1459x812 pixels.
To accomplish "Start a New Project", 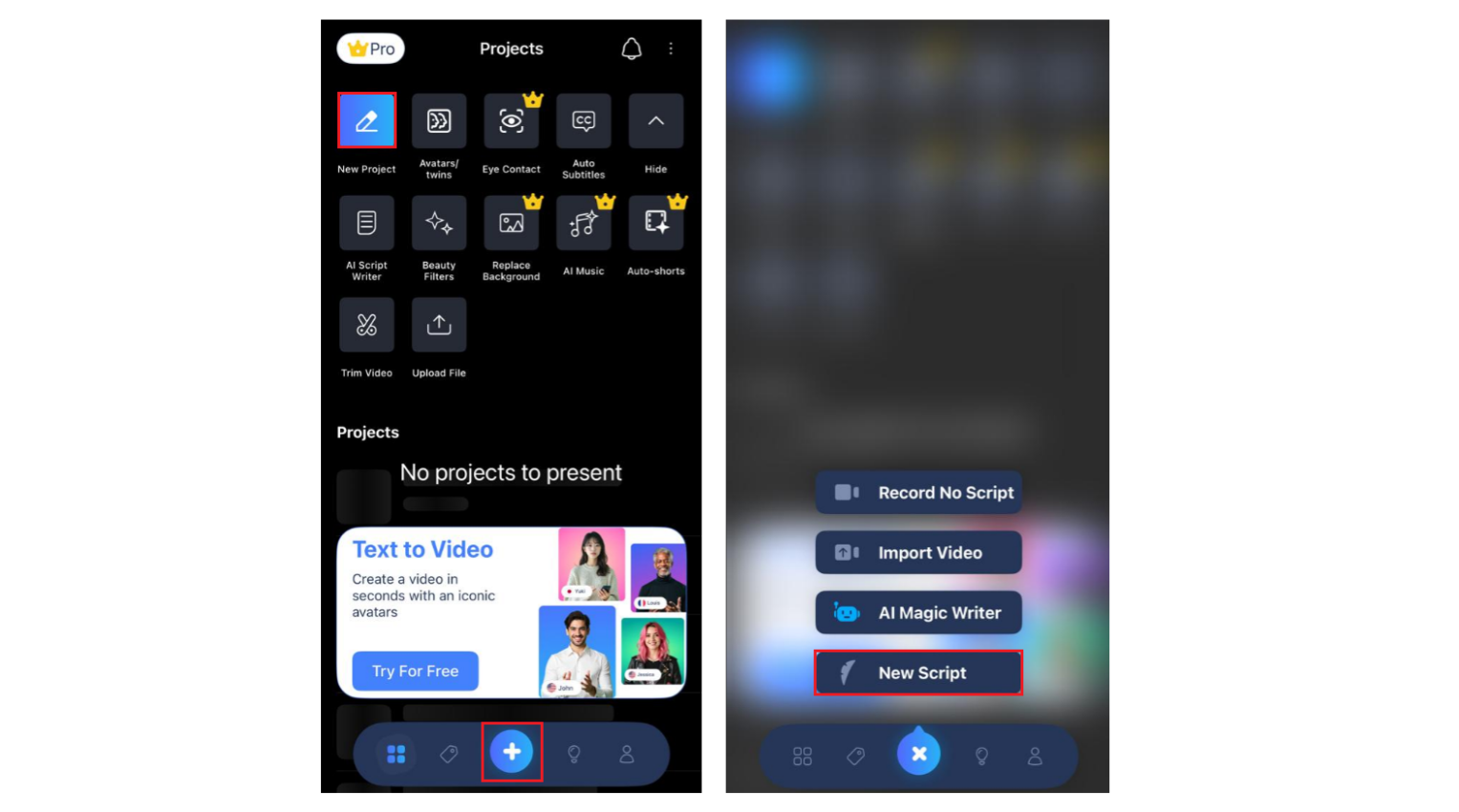I will pos(367,121).
